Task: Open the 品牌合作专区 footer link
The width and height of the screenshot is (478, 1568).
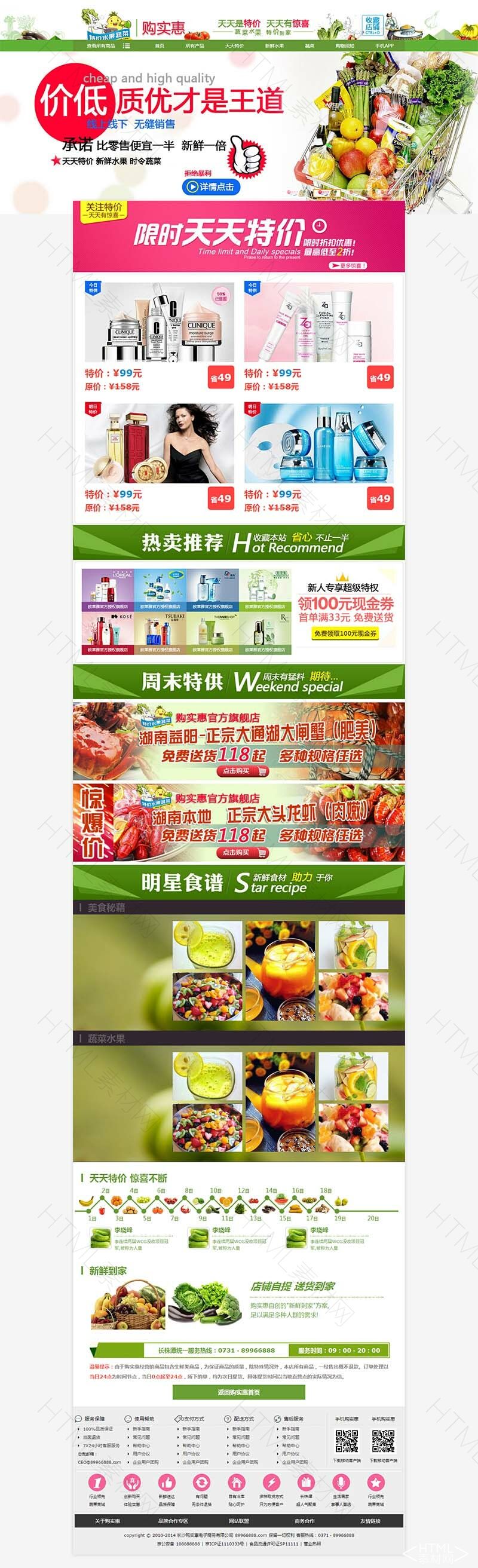Action: pyautogui.click(x=173, y=1521)
